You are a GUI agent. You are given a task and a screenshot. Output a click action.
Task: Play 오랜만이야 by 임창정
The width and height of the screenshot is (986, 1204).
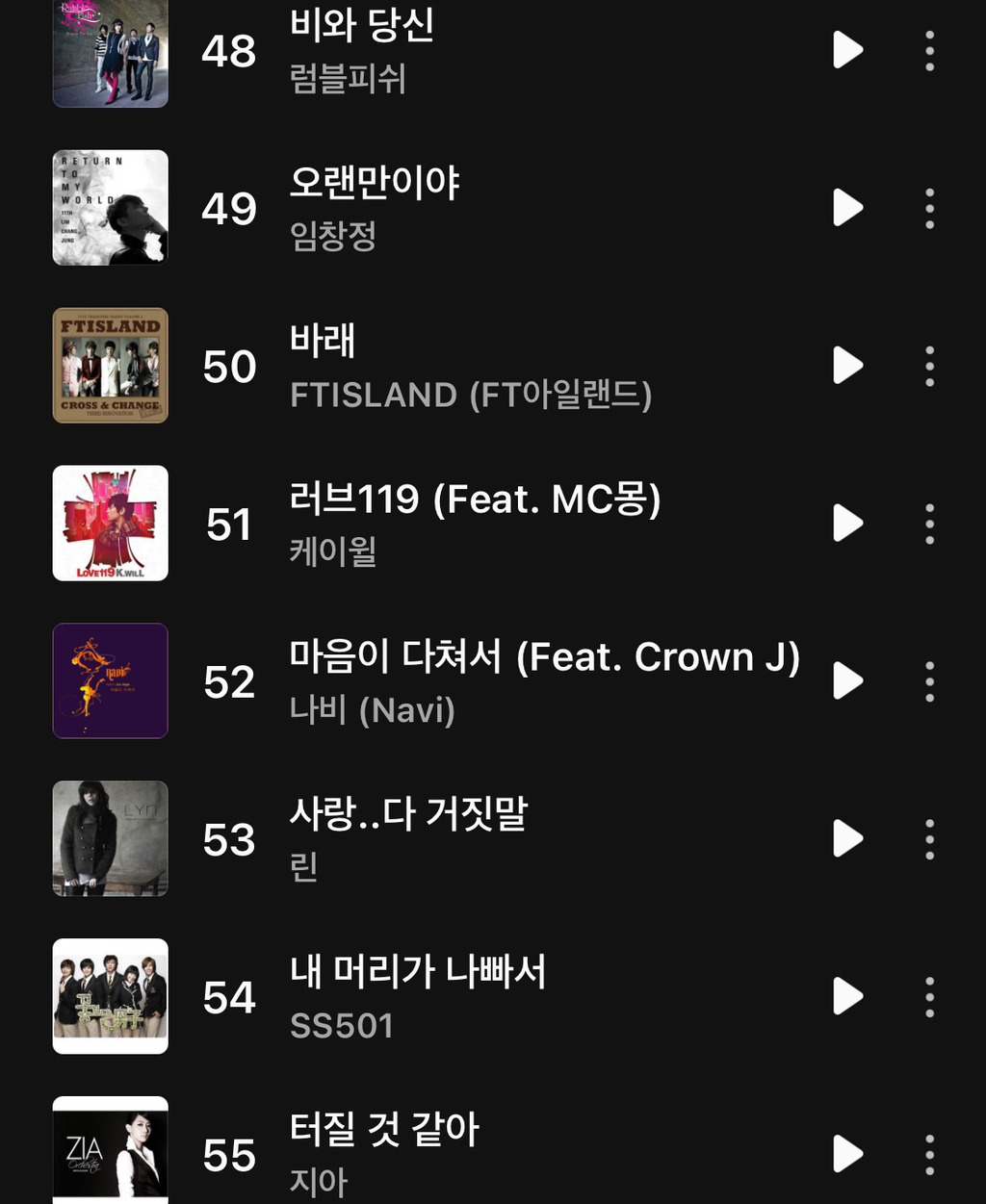(847, 208)
